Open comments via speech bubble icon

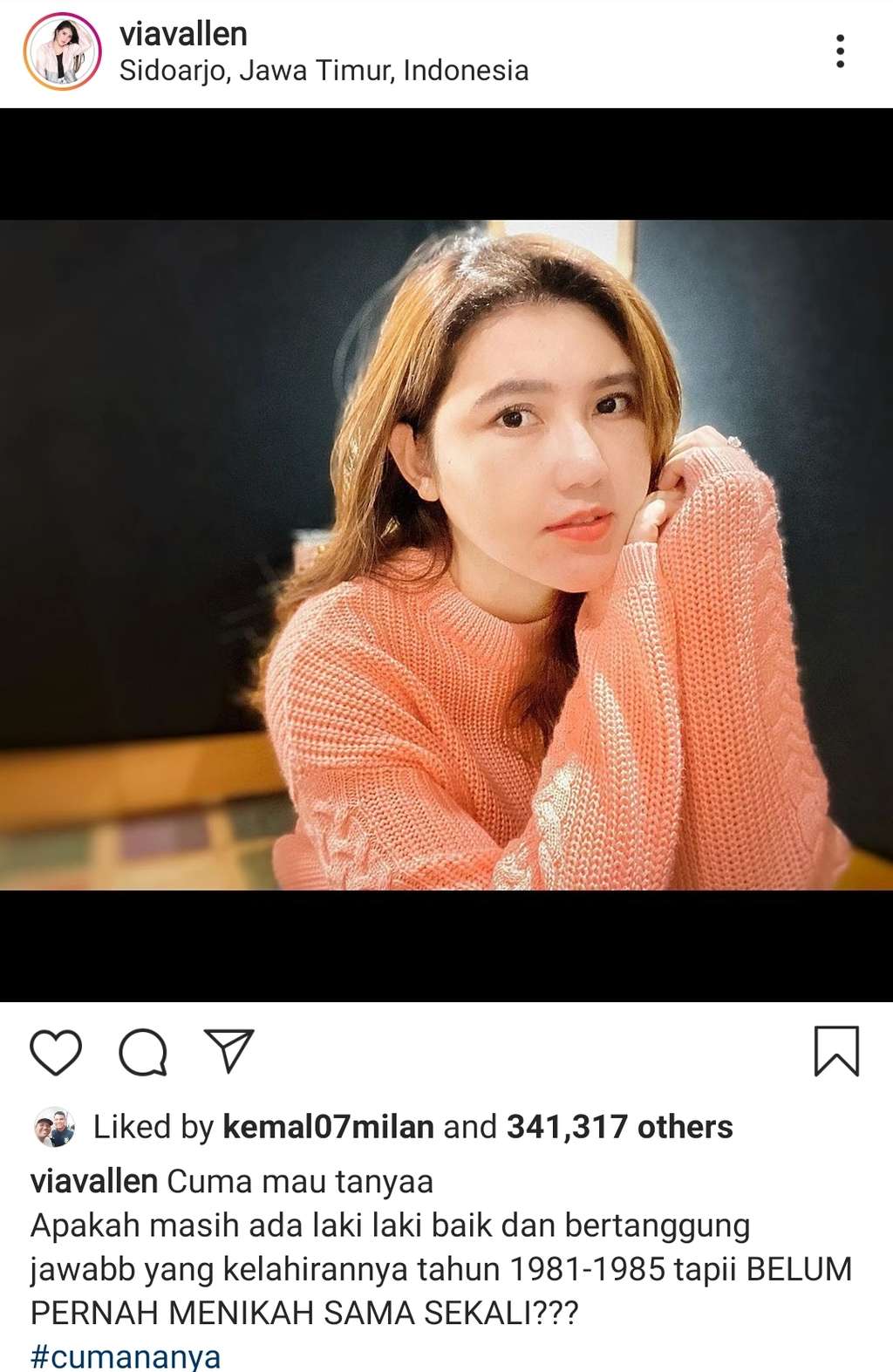[143, 1052]
